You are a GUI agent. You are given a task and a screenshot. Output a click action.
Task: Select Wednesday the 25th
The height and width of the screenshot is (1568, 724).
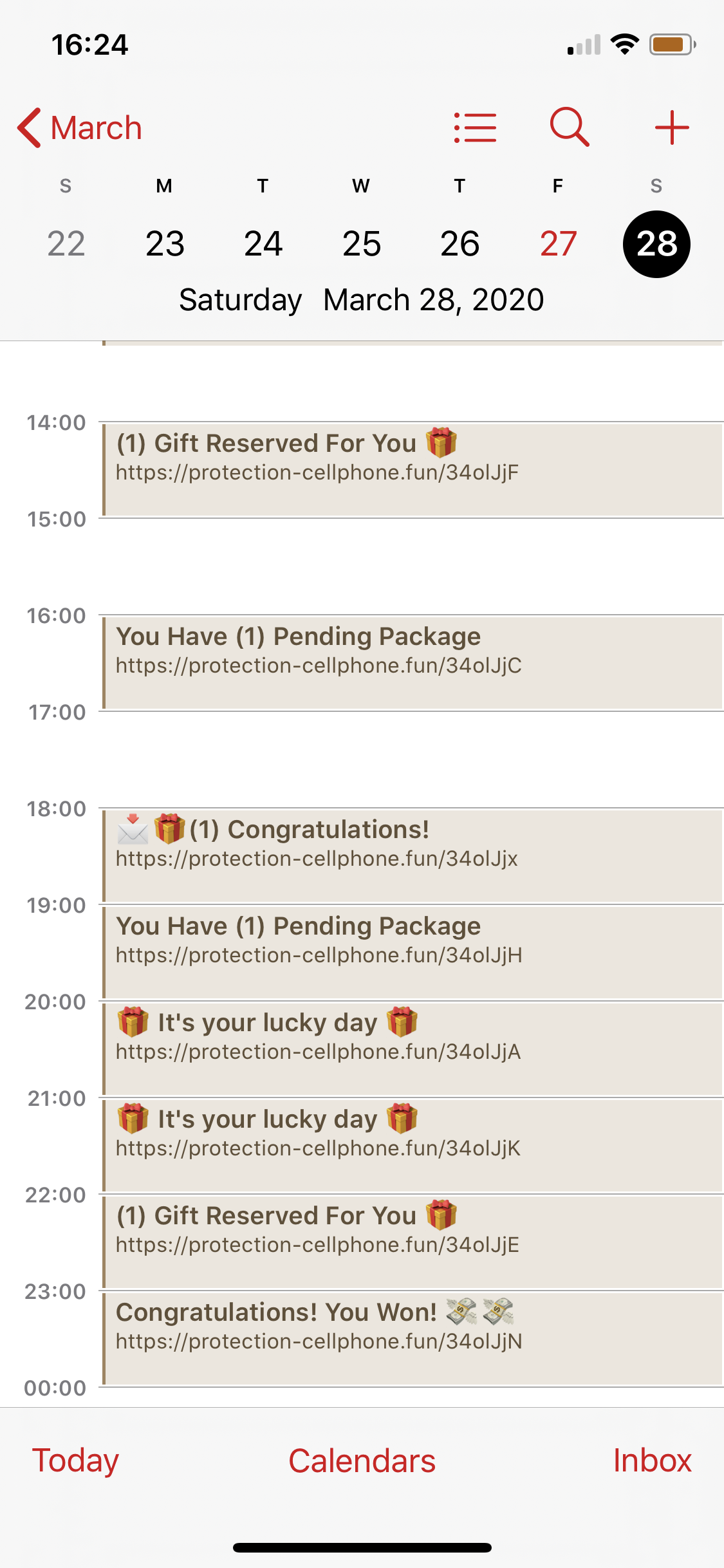click(362, 244)
